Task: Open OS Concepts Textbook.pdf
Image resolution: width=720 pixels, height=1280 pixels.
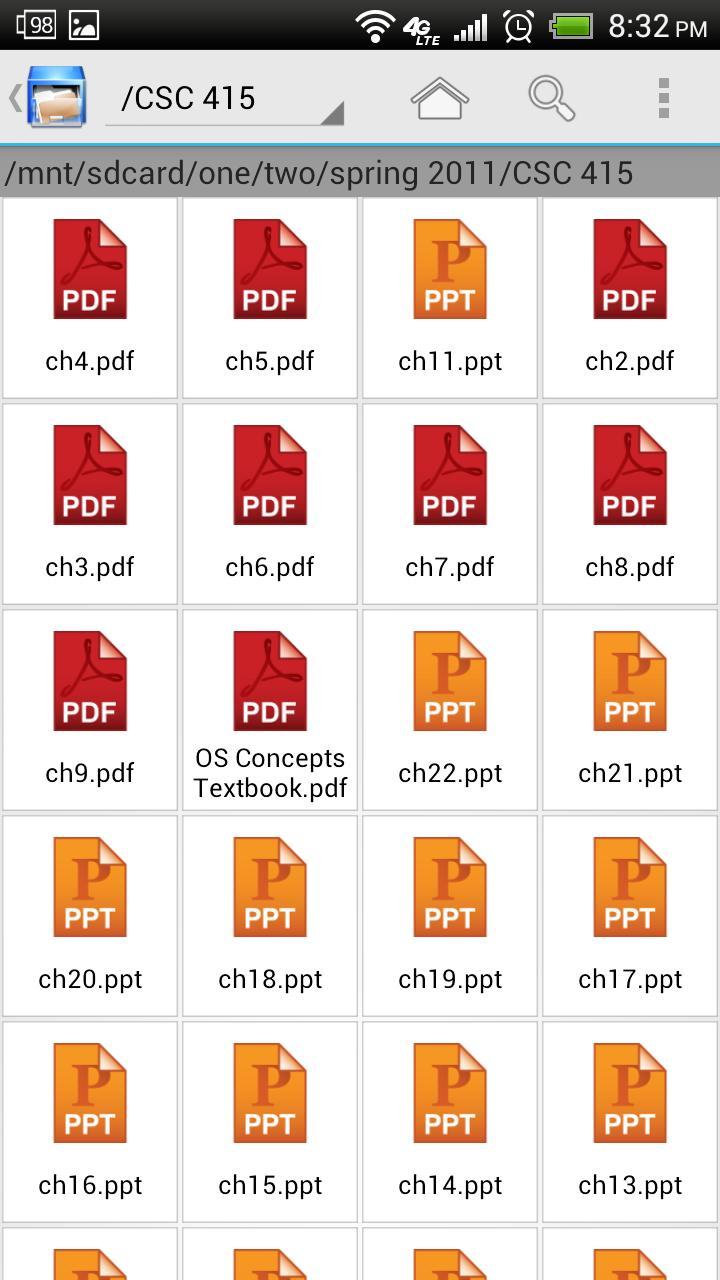Action: (270, 709)
